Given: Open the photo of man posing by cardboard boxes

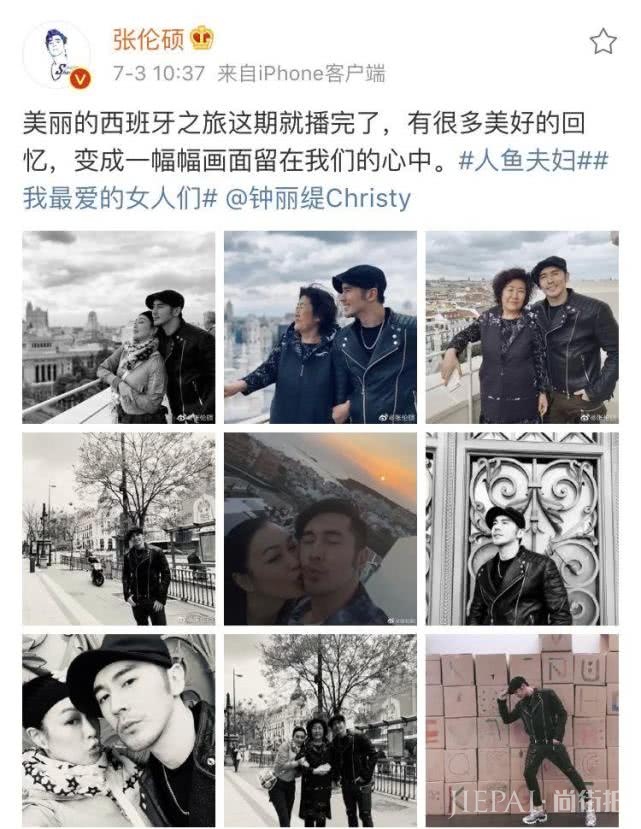Looking at the screenshot, I should click(x=522, y=730).
